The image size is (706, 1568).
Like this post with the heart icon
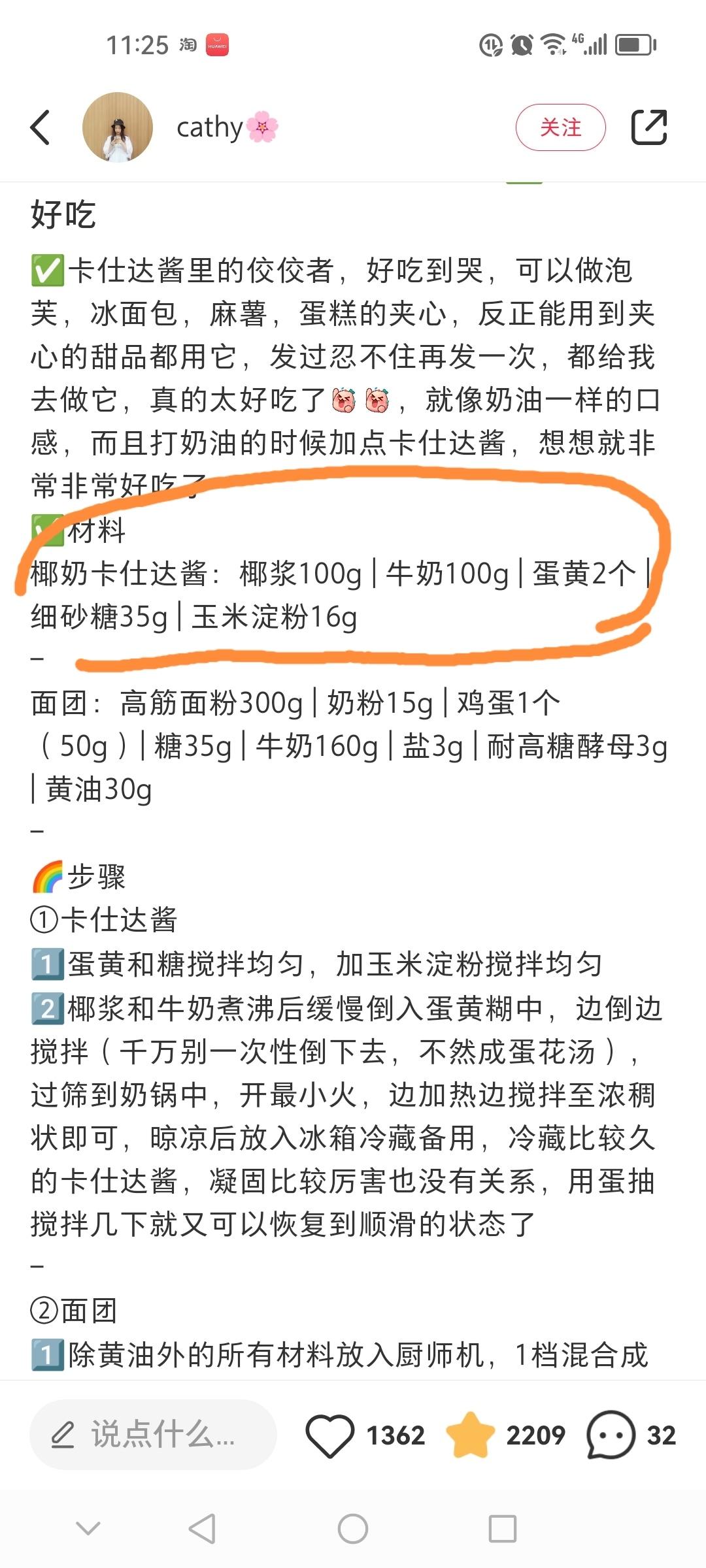[x=329, y=1435]
